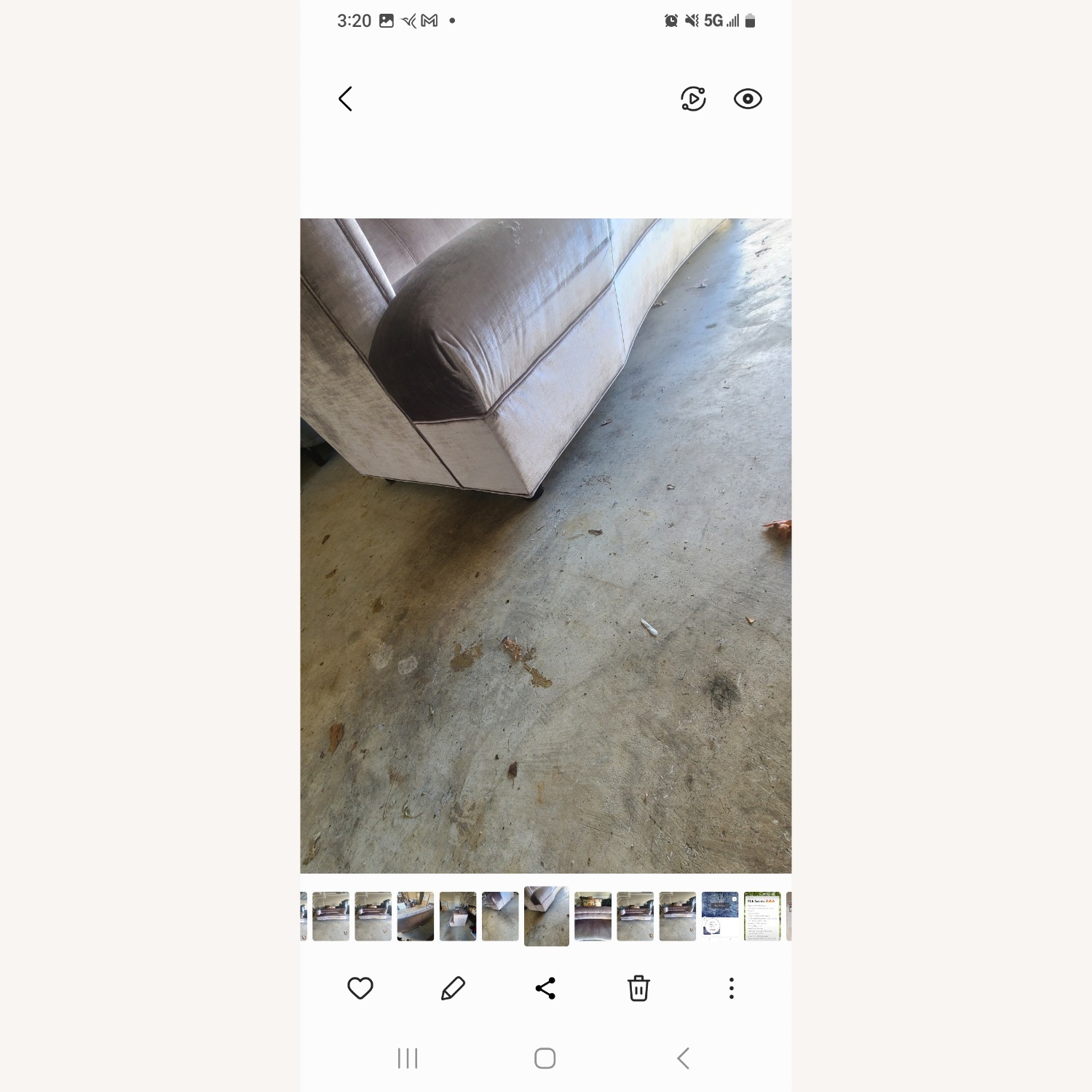Go back from the photo viewer

345,99
